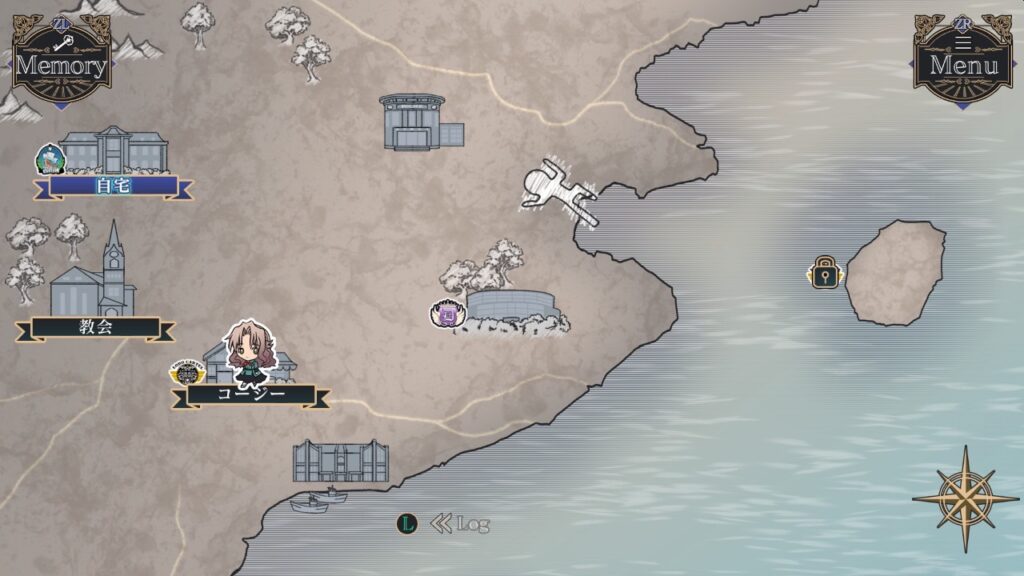Select the stadium location with purple marker
1024x576 pixels.
(510, 305)
